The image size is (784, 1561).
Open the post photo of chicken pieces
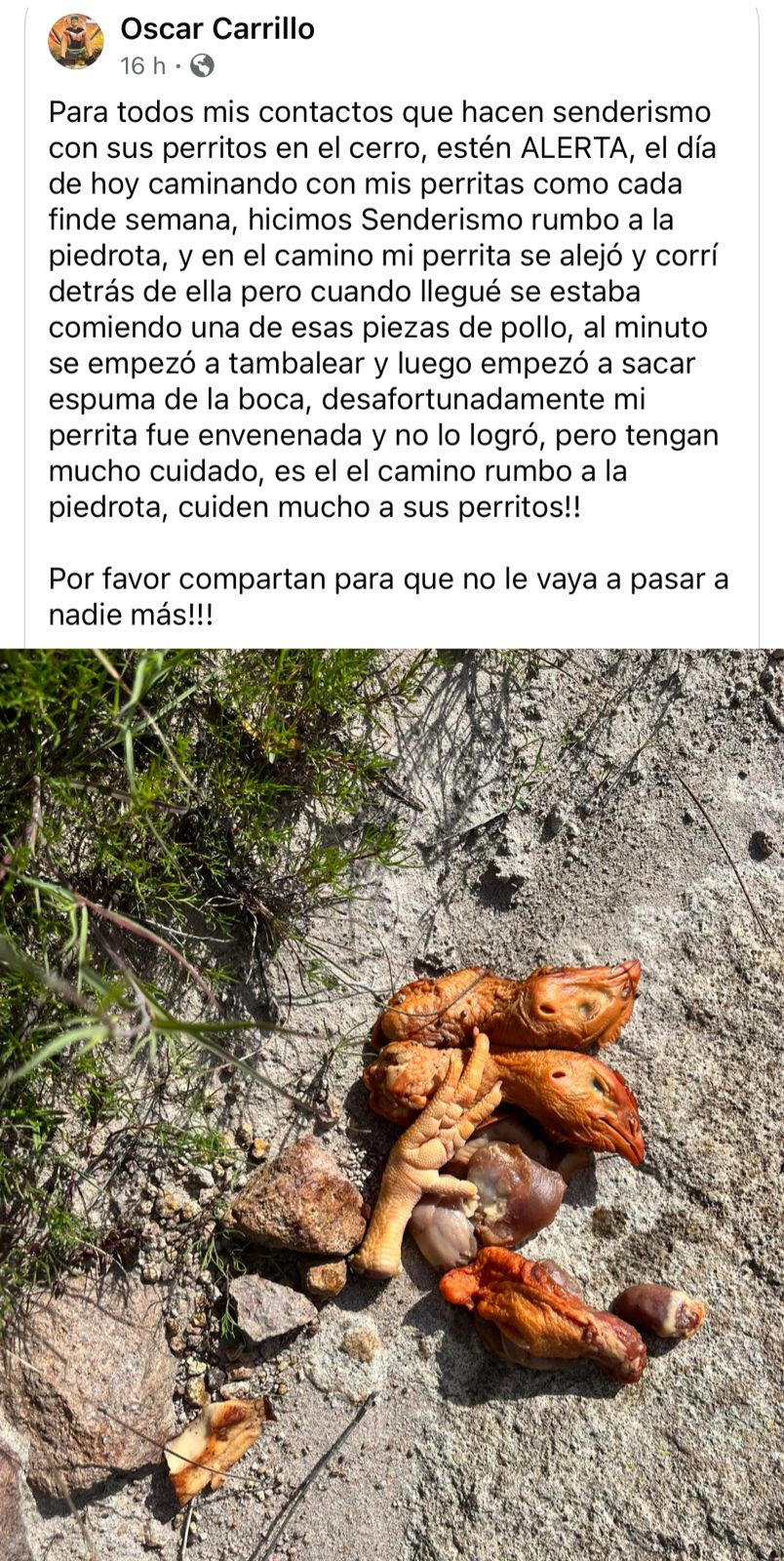tap(392, 1102)
